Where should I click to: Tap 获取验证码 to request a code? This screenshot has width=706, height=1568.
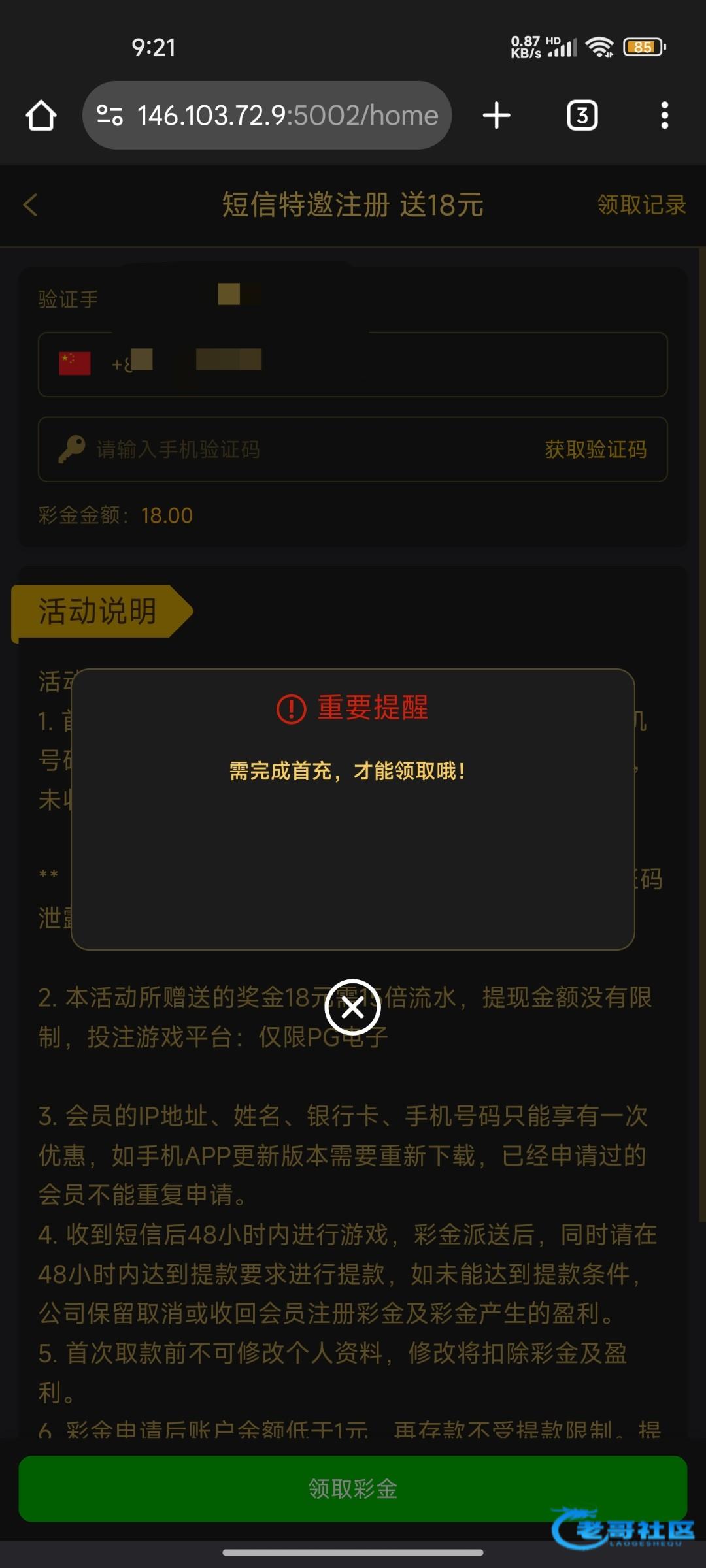pyautogui.click(x=596, y=449)
